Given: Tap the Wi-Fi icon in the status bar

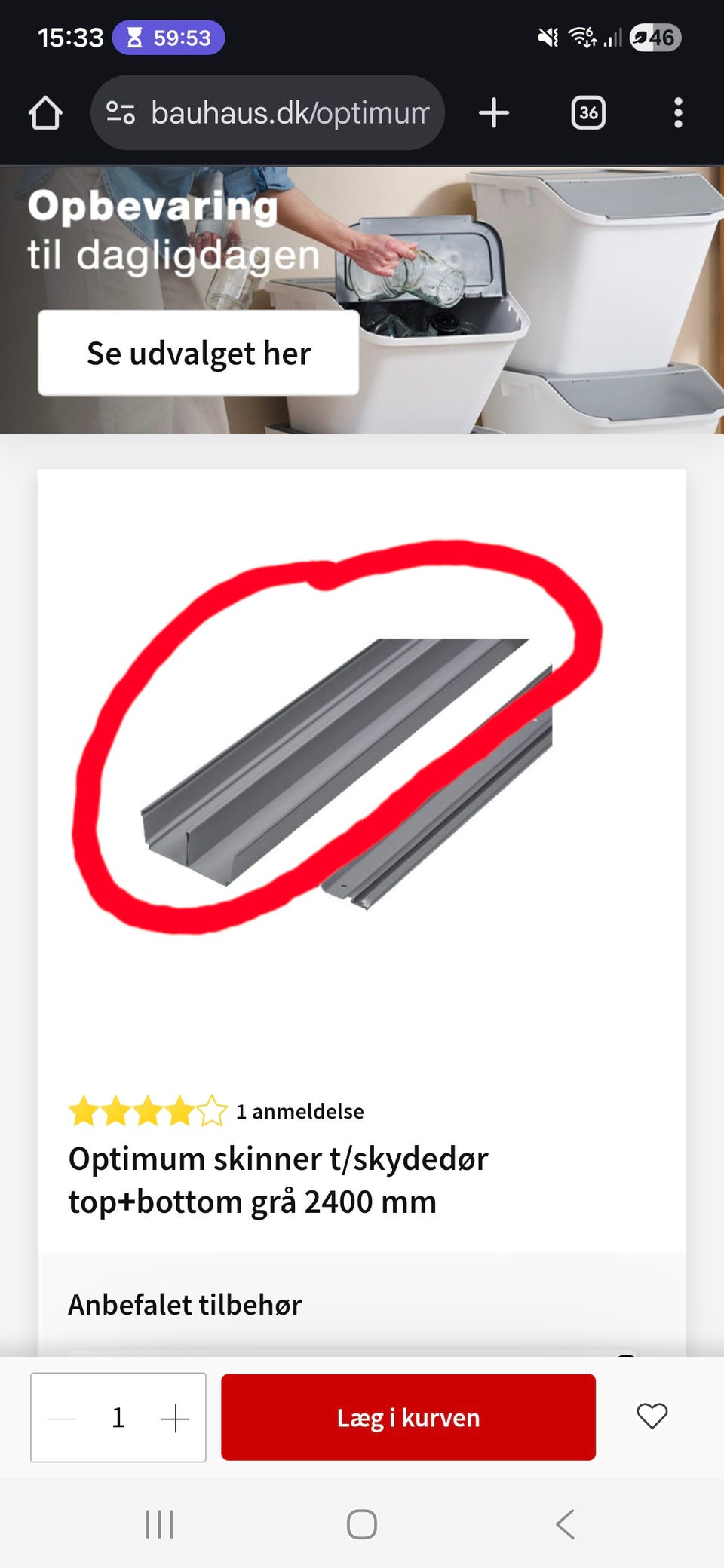Looking at the screenshot, I should tap(581, 36).
